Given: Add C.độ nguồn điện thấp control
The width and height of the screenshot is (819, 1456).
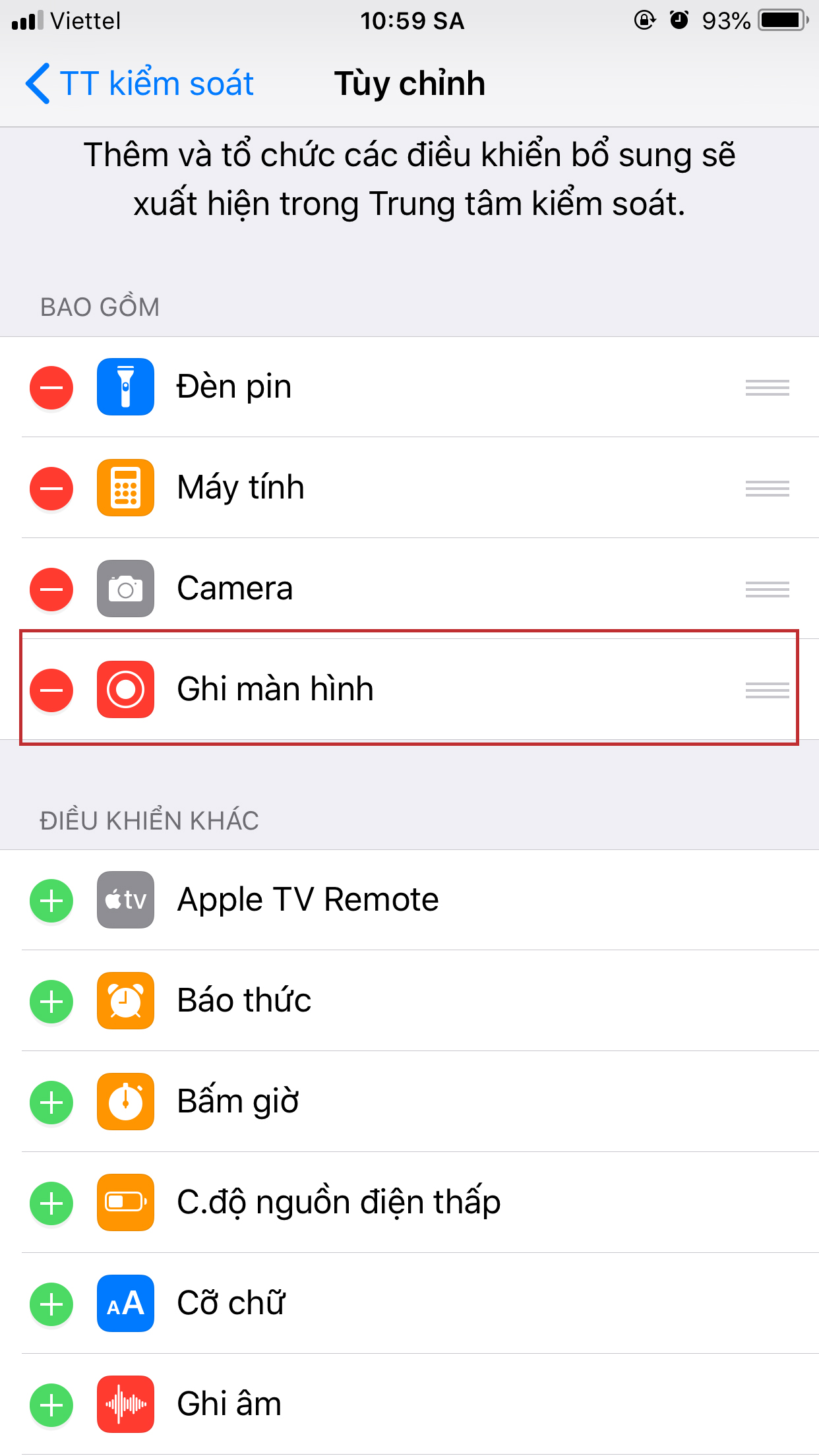Looking at the screenshot, I should [51, 1203].
